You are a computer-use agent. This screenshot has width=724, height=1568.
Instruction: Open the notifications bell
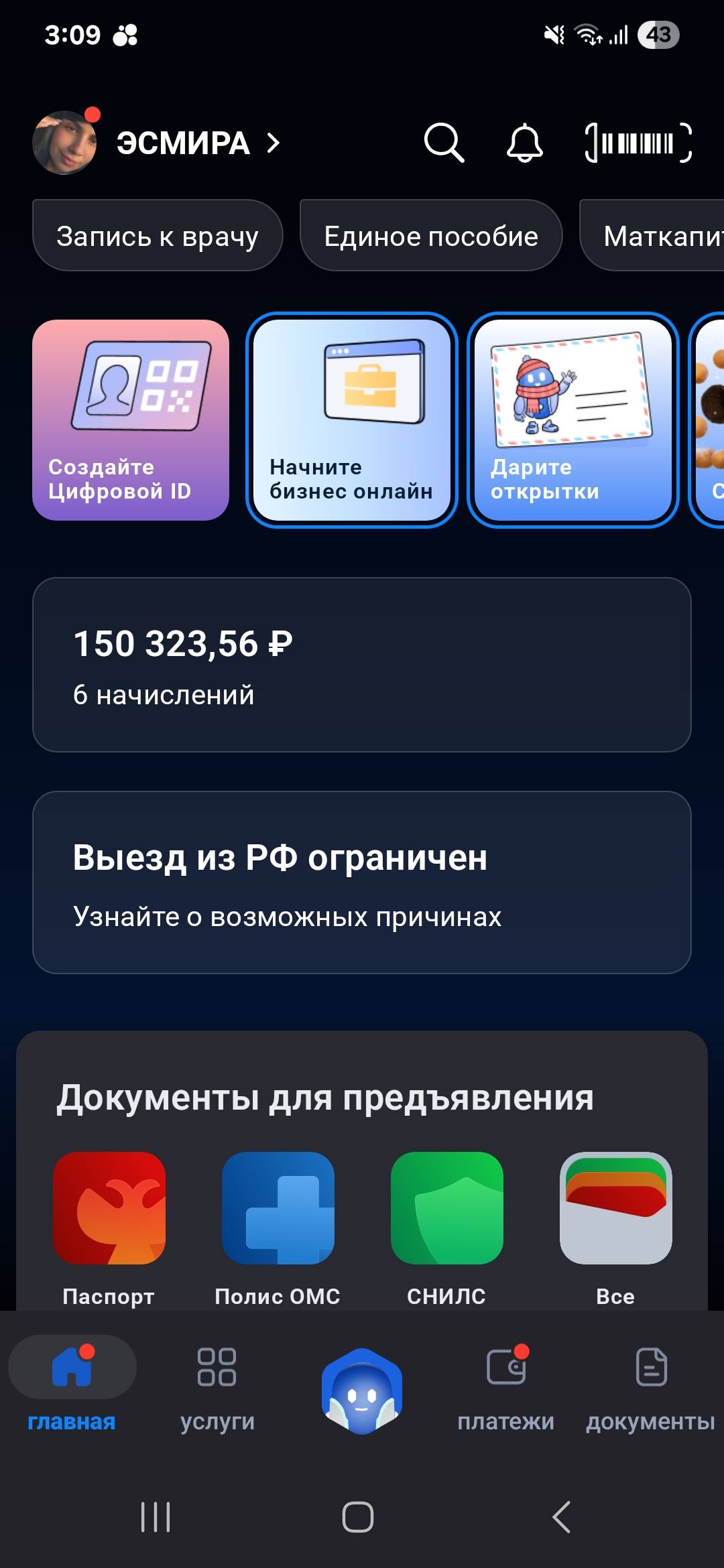coord(525,143)
